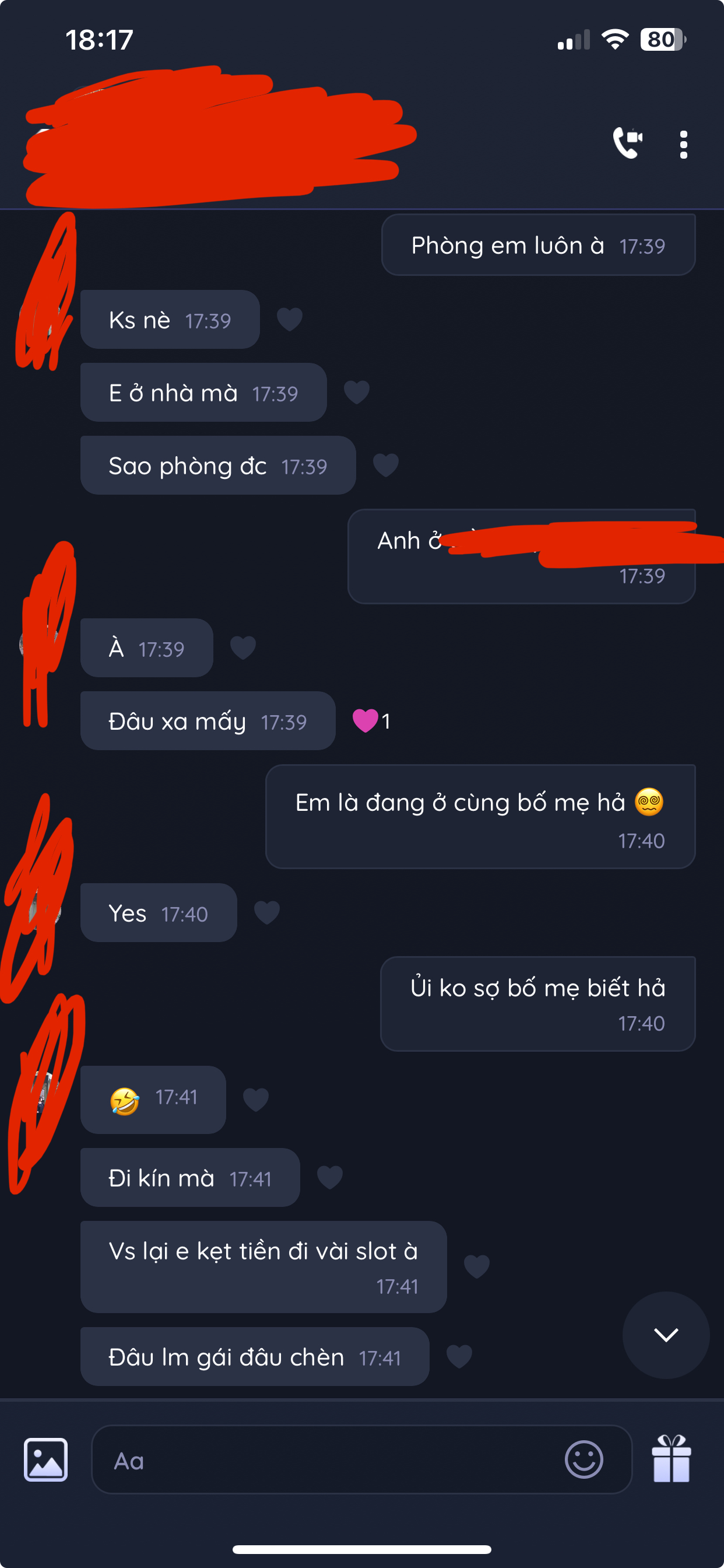Like the 'Yes' message

click(x=266, y=912)
